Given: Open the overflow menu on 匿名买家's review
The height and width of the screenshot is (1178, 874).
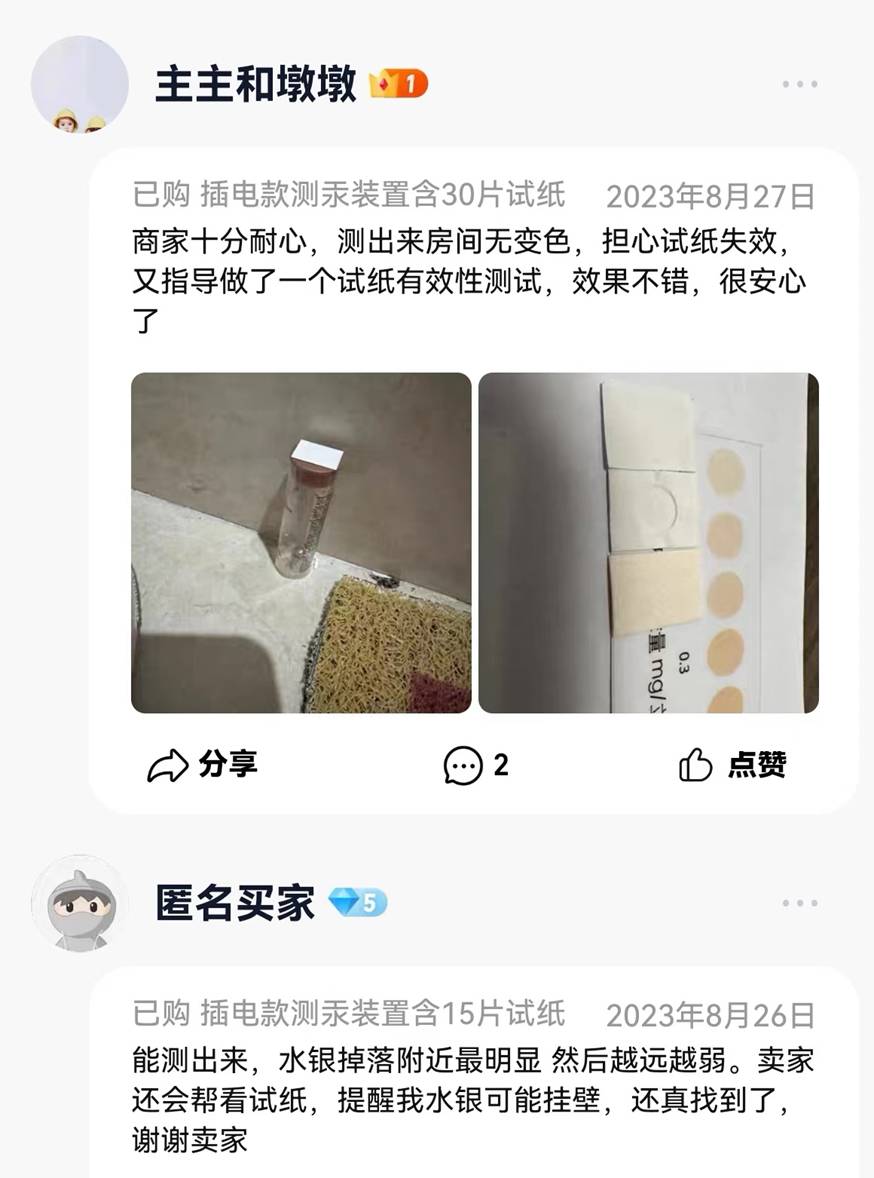Looking at the screenshot, I should coord(799,903).
